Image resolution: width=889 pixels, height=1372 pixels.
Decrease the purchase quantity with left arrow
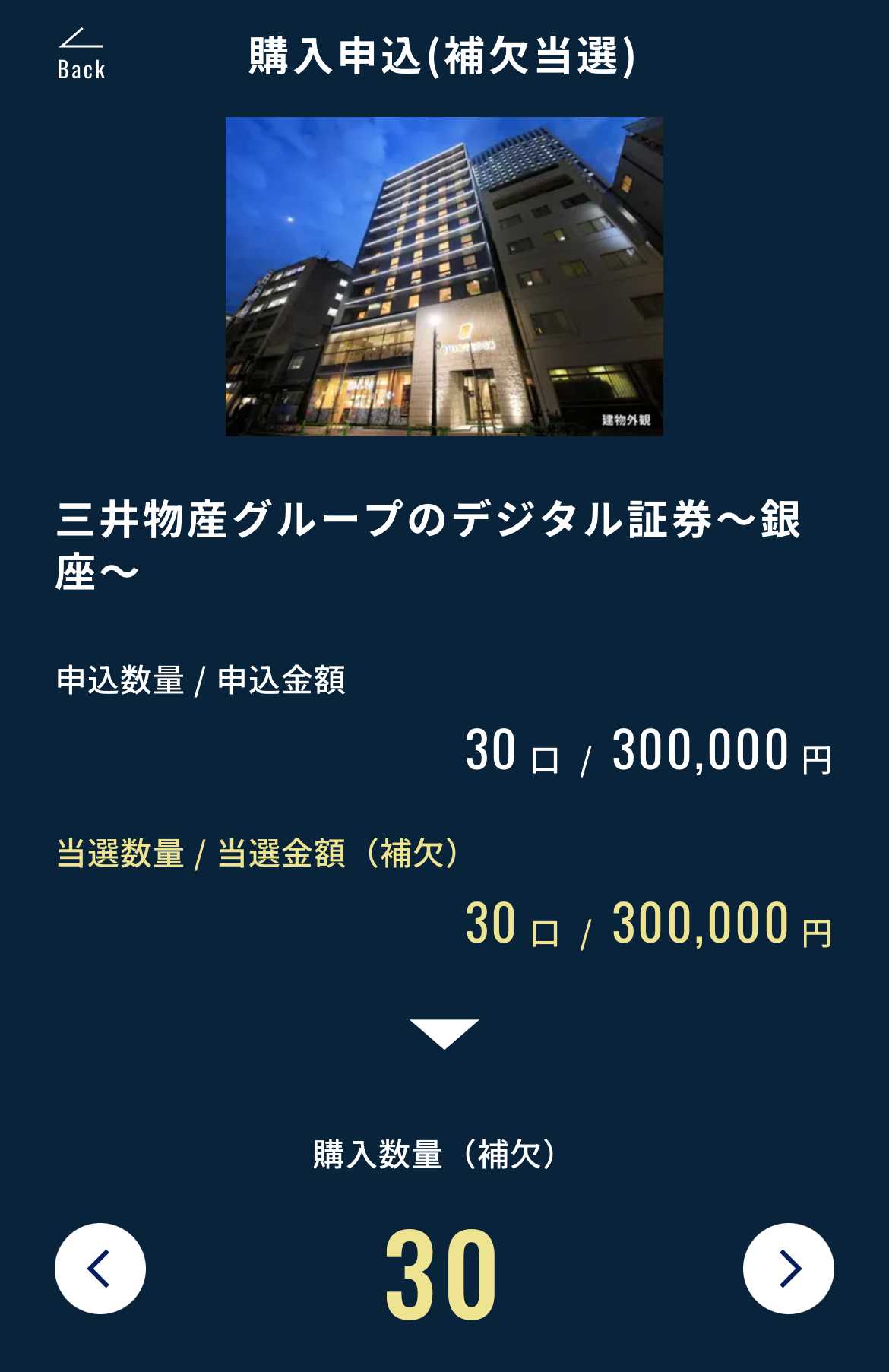100,1268
